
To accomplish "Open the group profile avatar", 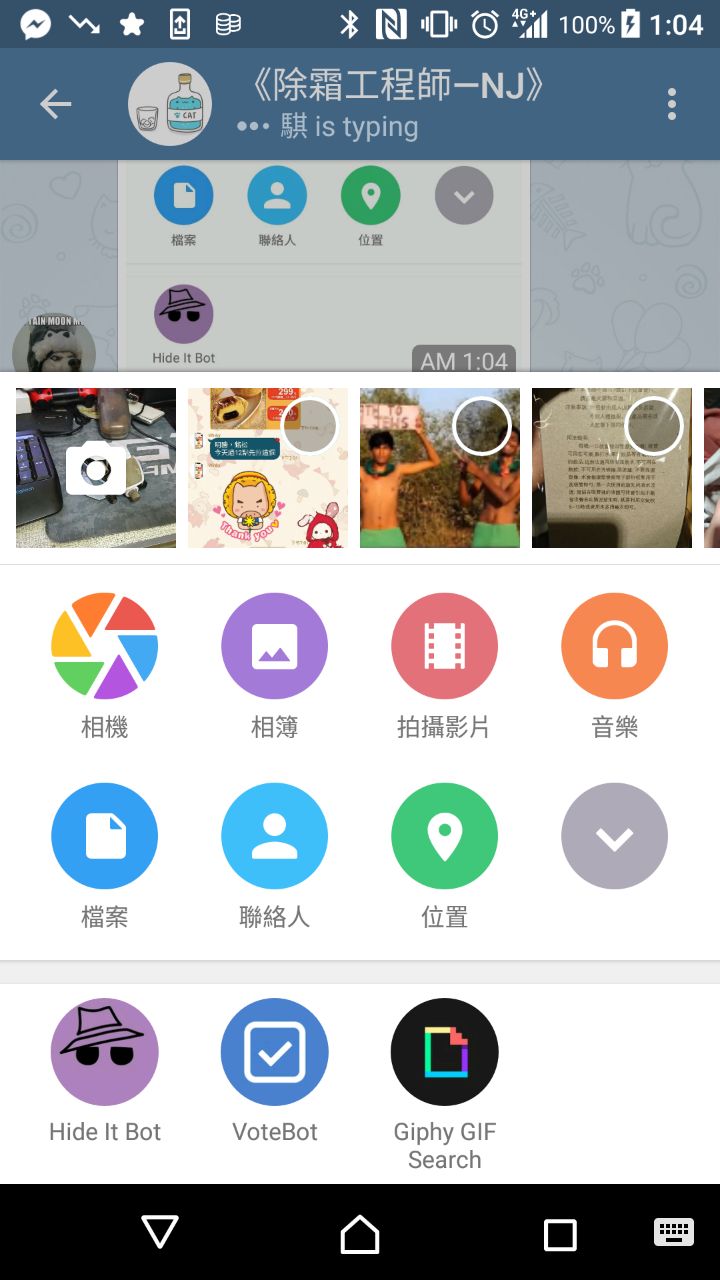I will coord(170,104).
